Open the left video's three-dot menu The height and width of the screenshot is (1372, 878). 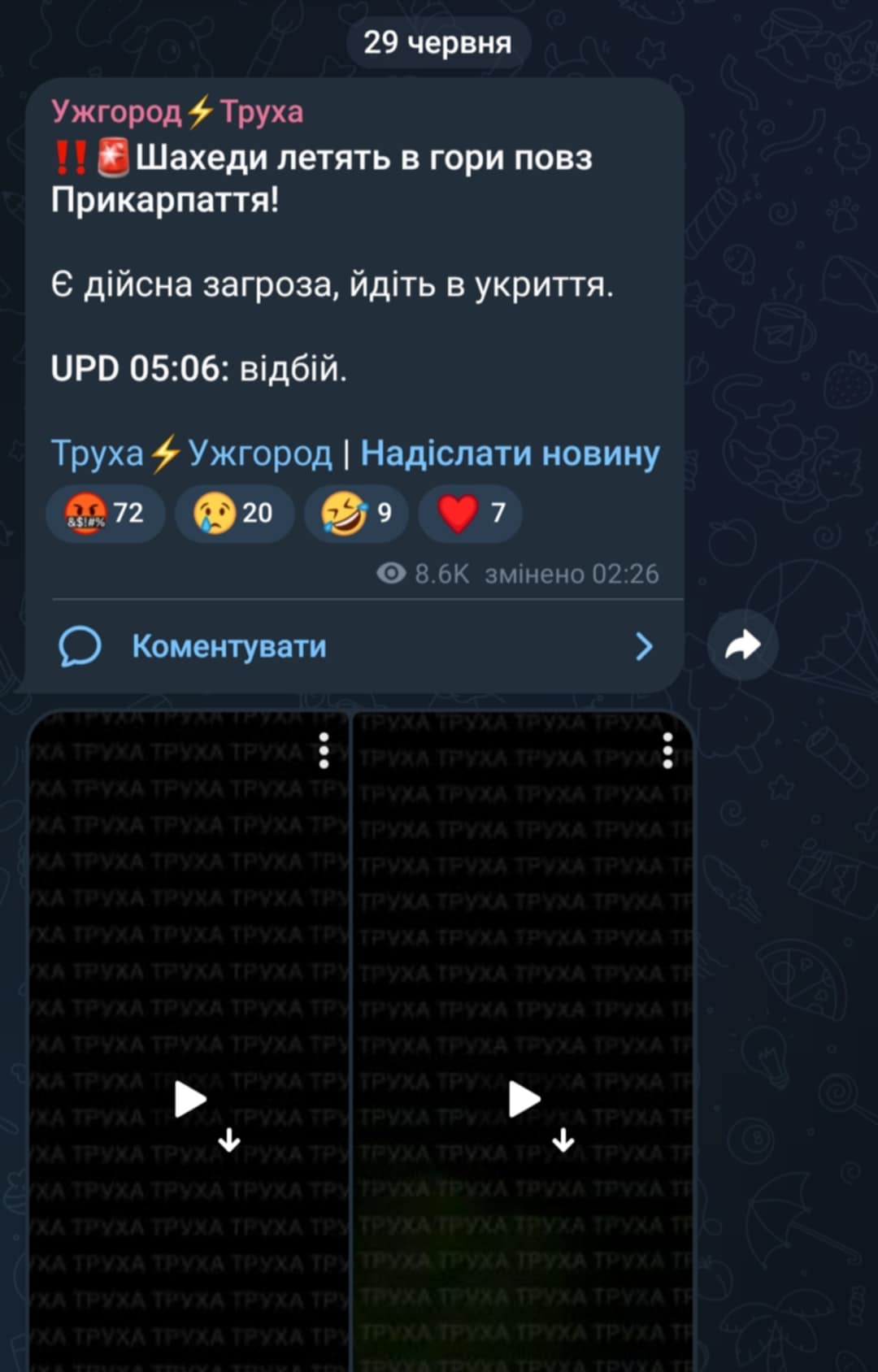[324, 750]
